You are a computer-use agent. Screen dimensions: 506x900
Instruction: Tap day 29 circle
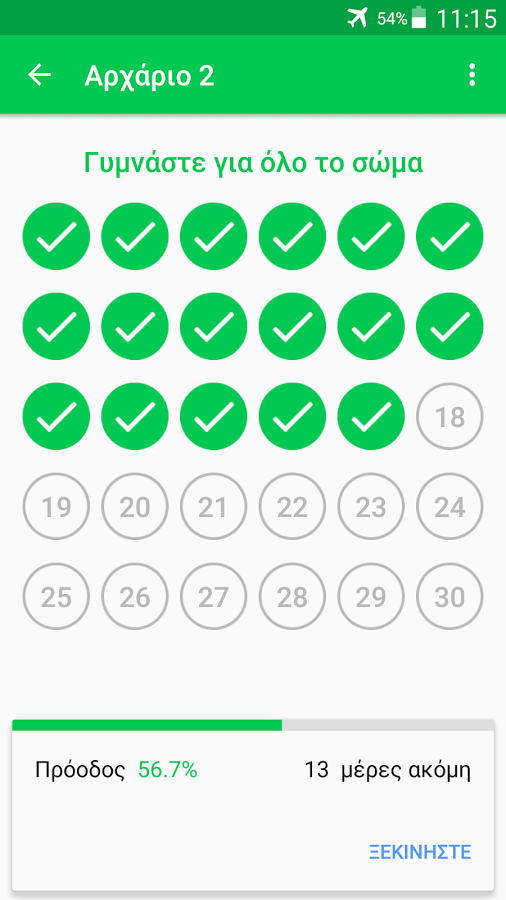click(371, 597)
